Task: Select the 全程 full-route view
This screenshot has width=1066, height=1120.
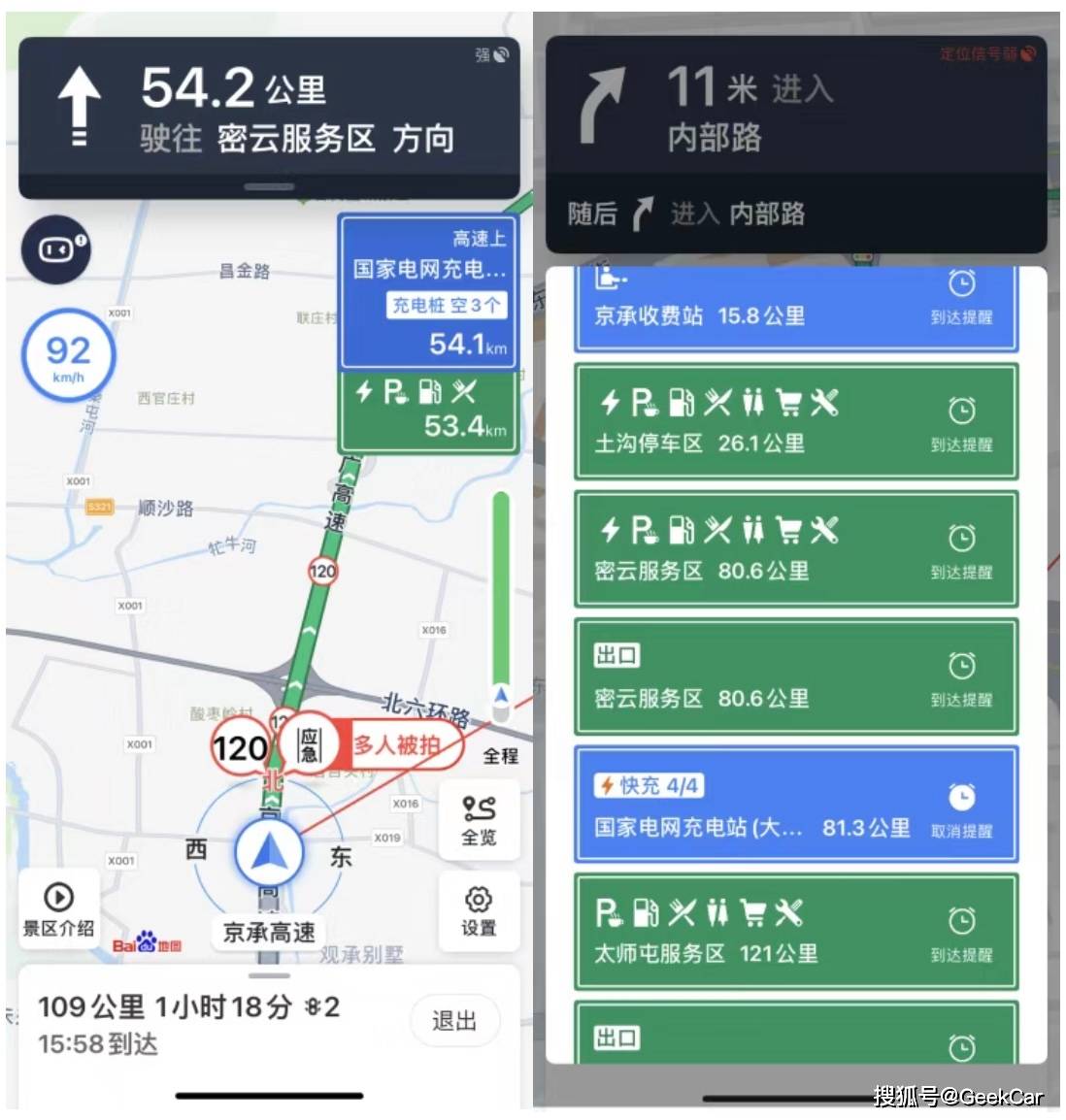Action: [499, 755]
